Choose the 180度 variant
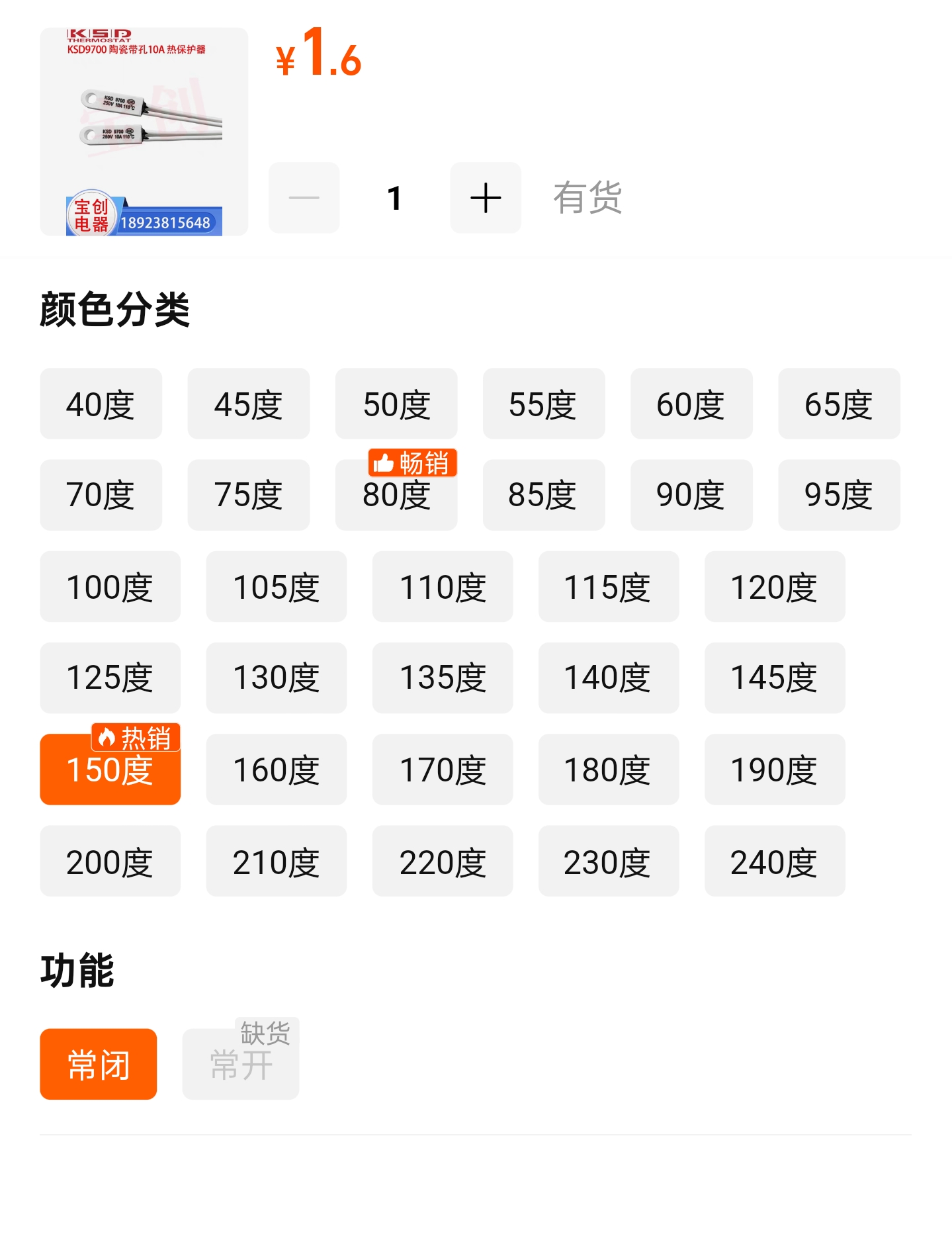Image resolution: width=952 pixels, height=1236 pixels. click(609, 770)
